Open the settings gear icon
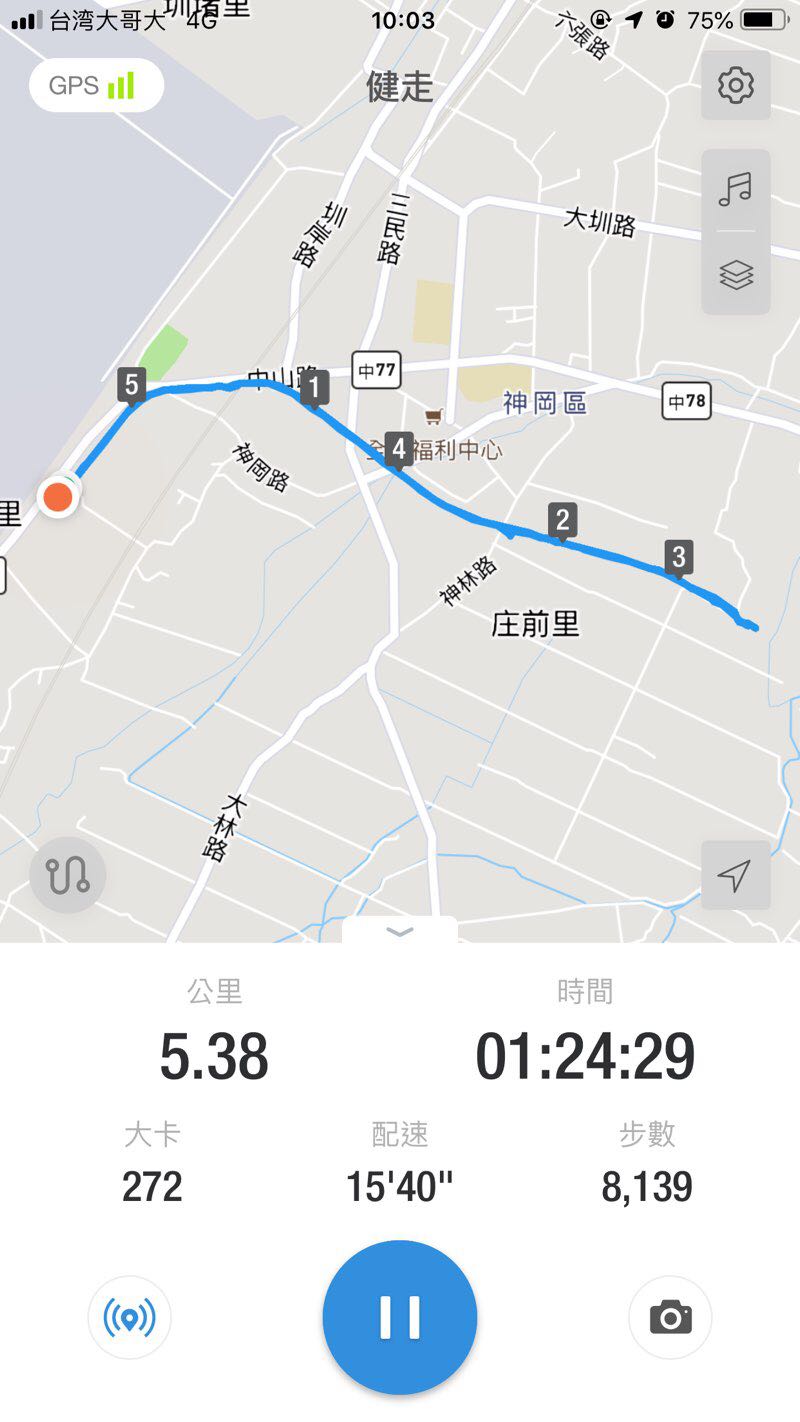Screen dimensions: 800x1422 pyautogui.click(x=735, y=86)
